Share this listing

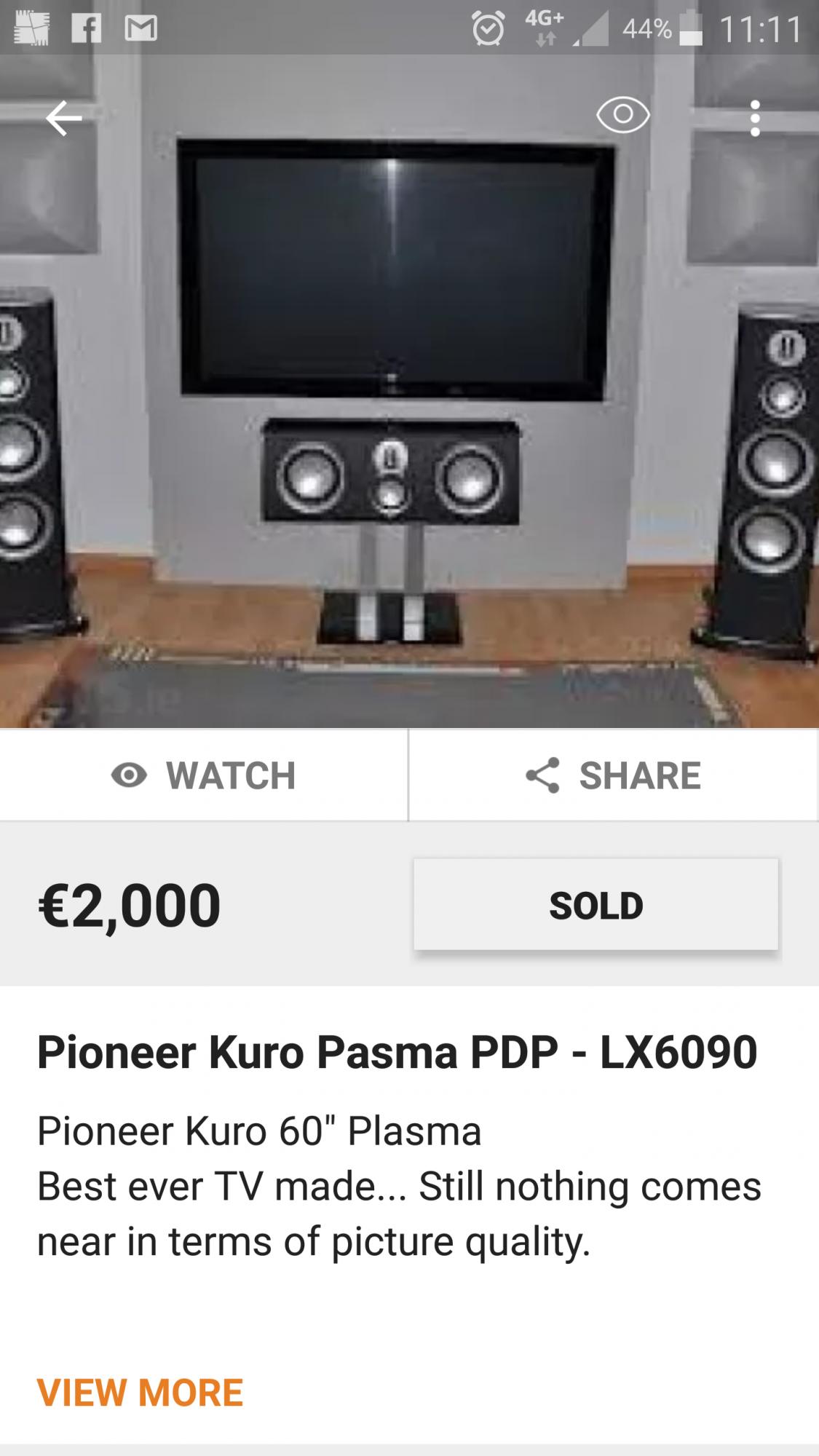(613, 775)
